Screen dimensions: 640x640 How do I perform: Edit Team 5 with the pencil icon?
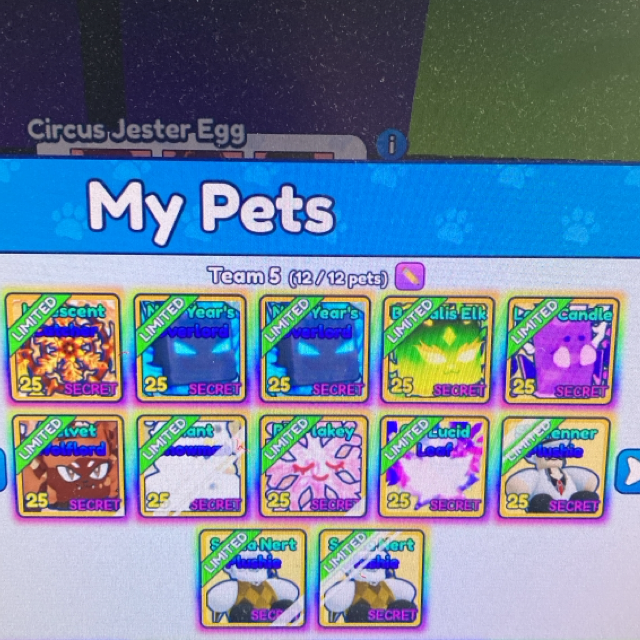click(x=409, y=274)
